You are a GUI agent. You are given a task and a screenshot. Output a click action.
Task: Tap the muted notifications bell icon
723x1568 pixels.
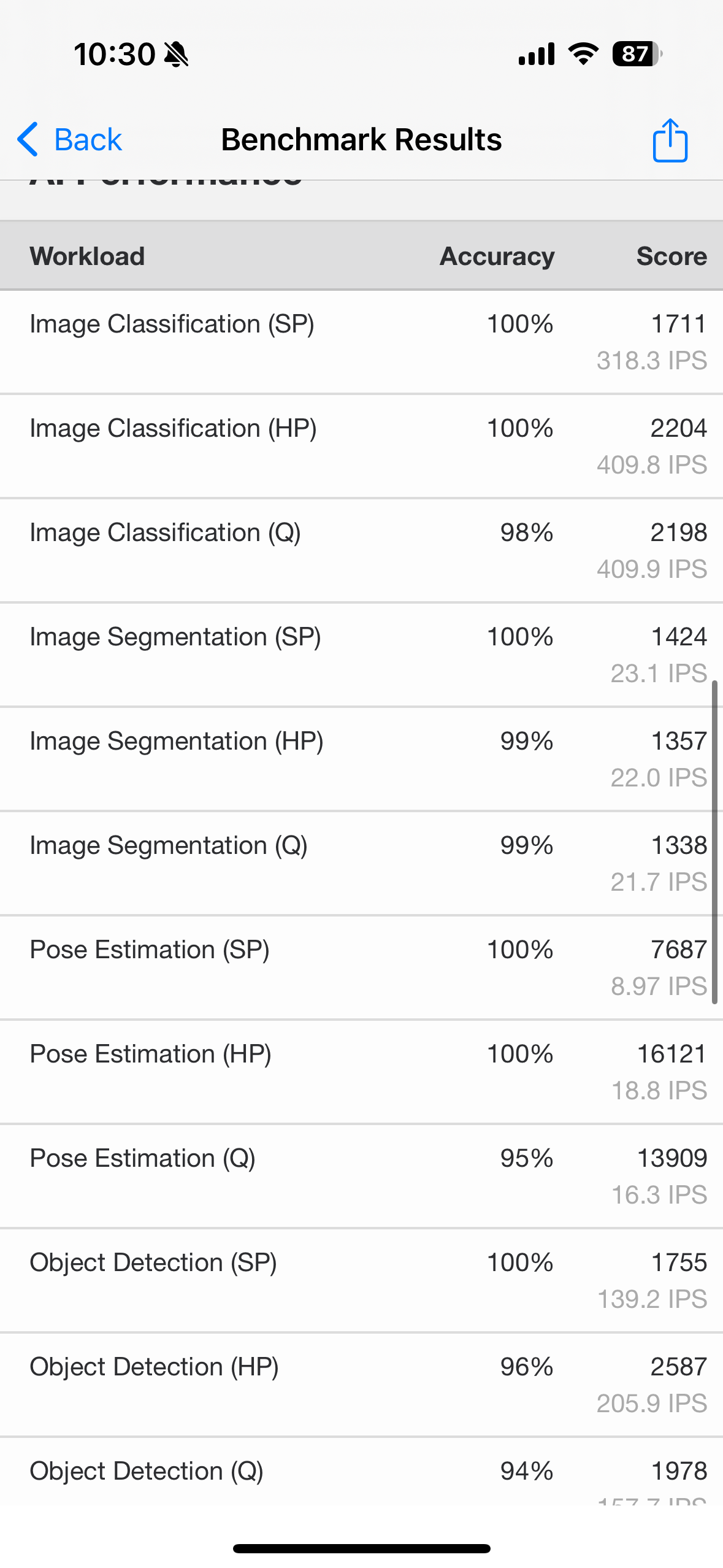[x=177, y=54]
